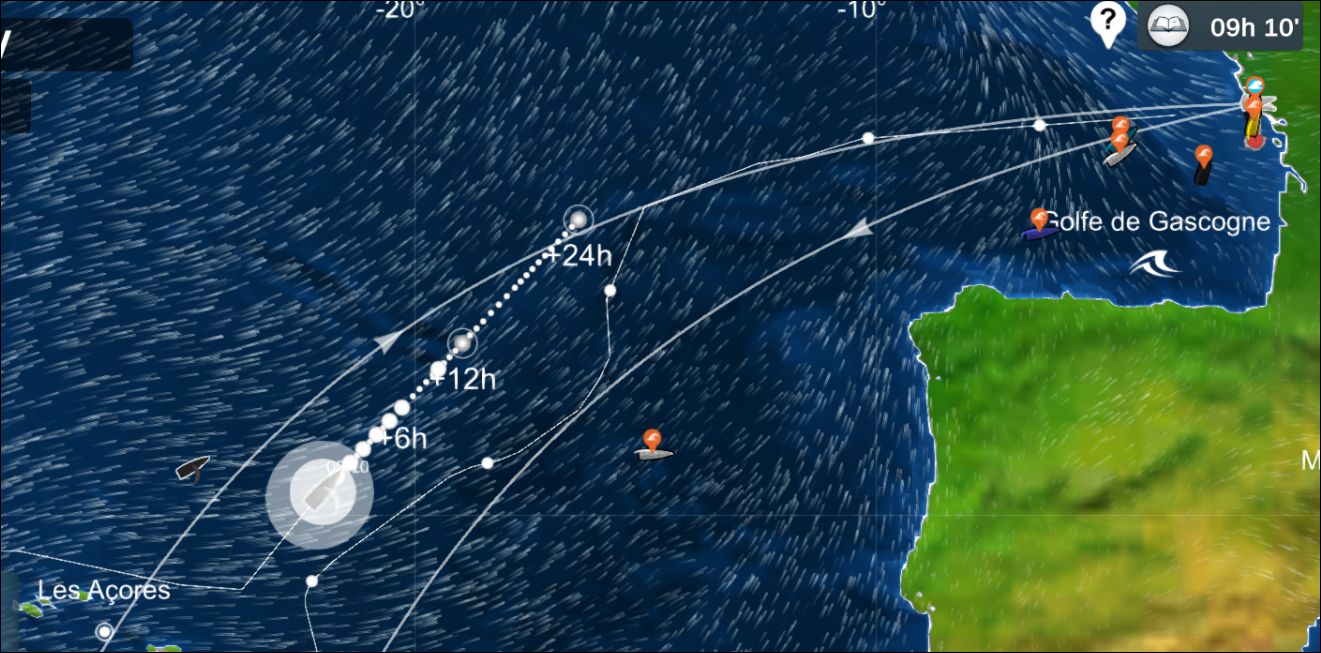Tap the dark boat west of my boat
1321x653 pixels.
pyautogui.click(x=192, y=468)
